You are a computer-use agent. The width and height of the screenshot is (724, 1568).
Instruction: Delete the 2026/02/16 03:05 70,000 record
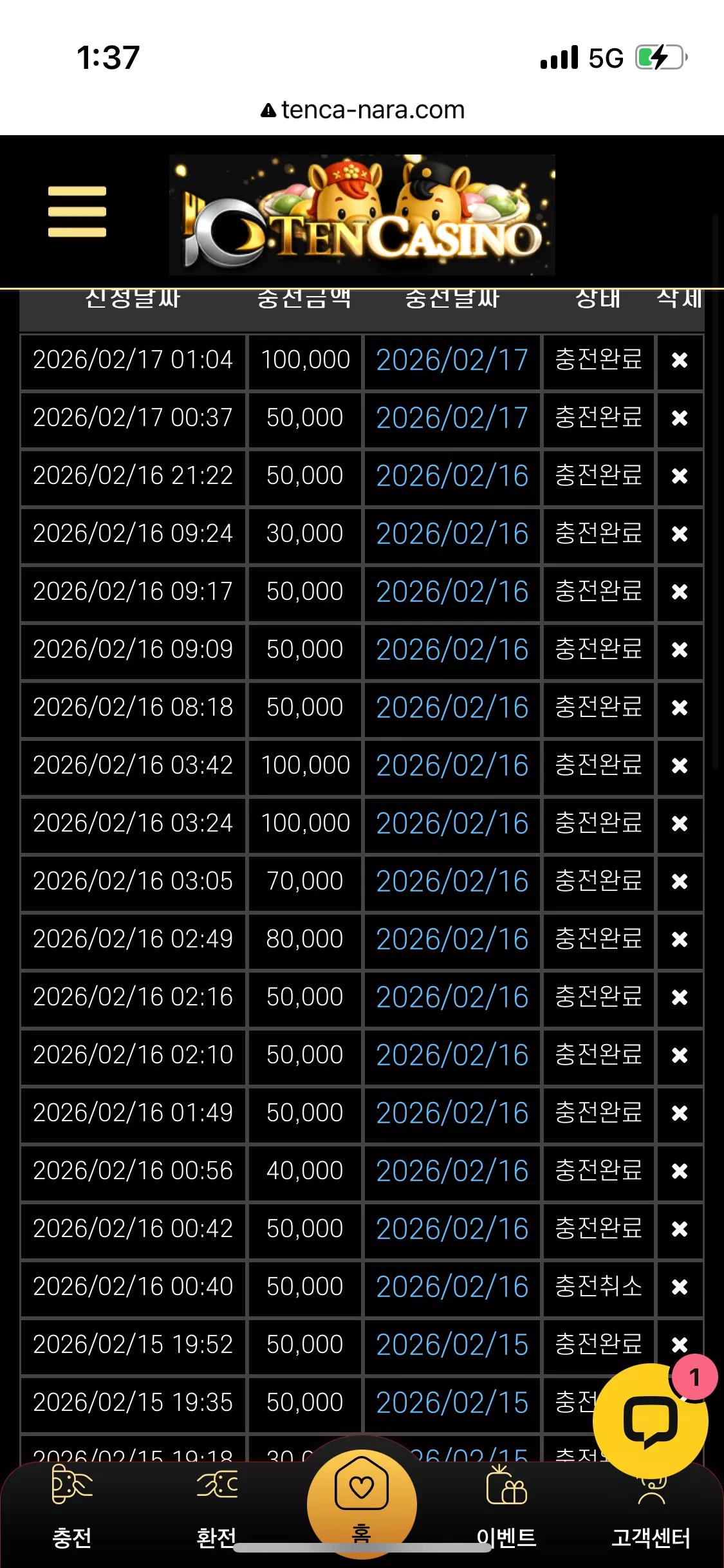[x=680, y=882]
